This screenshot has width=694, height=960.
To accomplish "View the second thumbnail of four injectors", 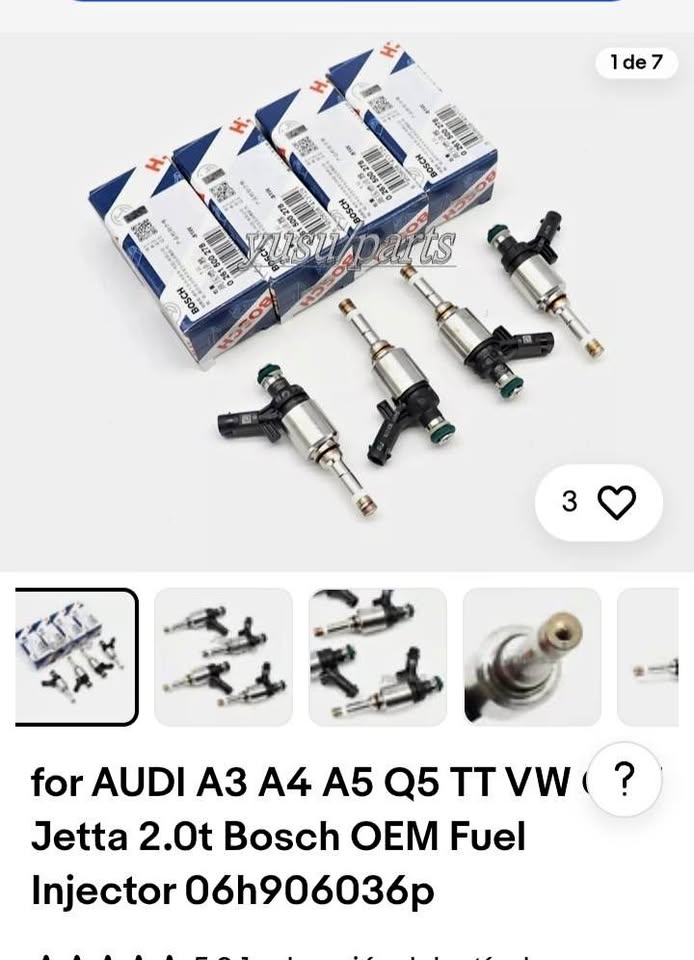I will coord(223,657).
